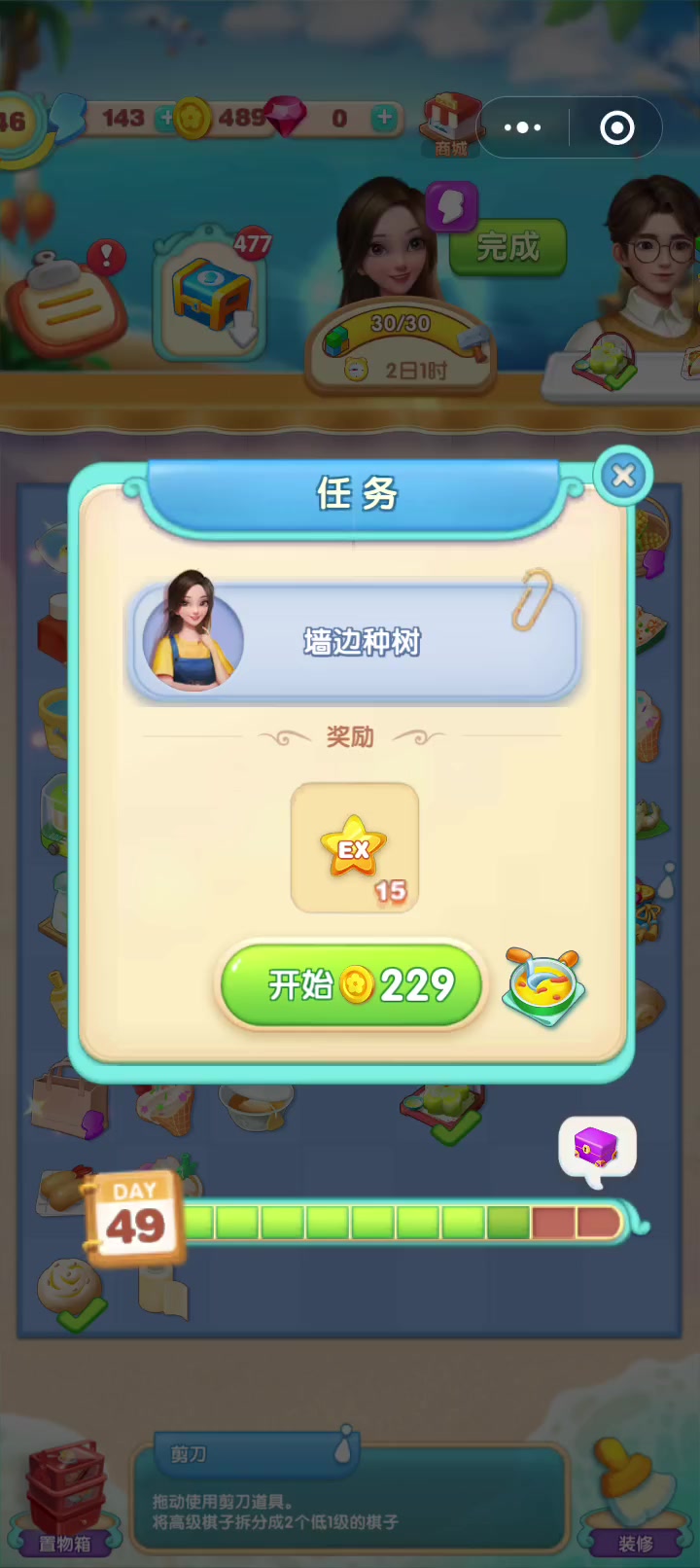Open the EX star reward tile
The image size is (700, 1568).
point(355,848)
